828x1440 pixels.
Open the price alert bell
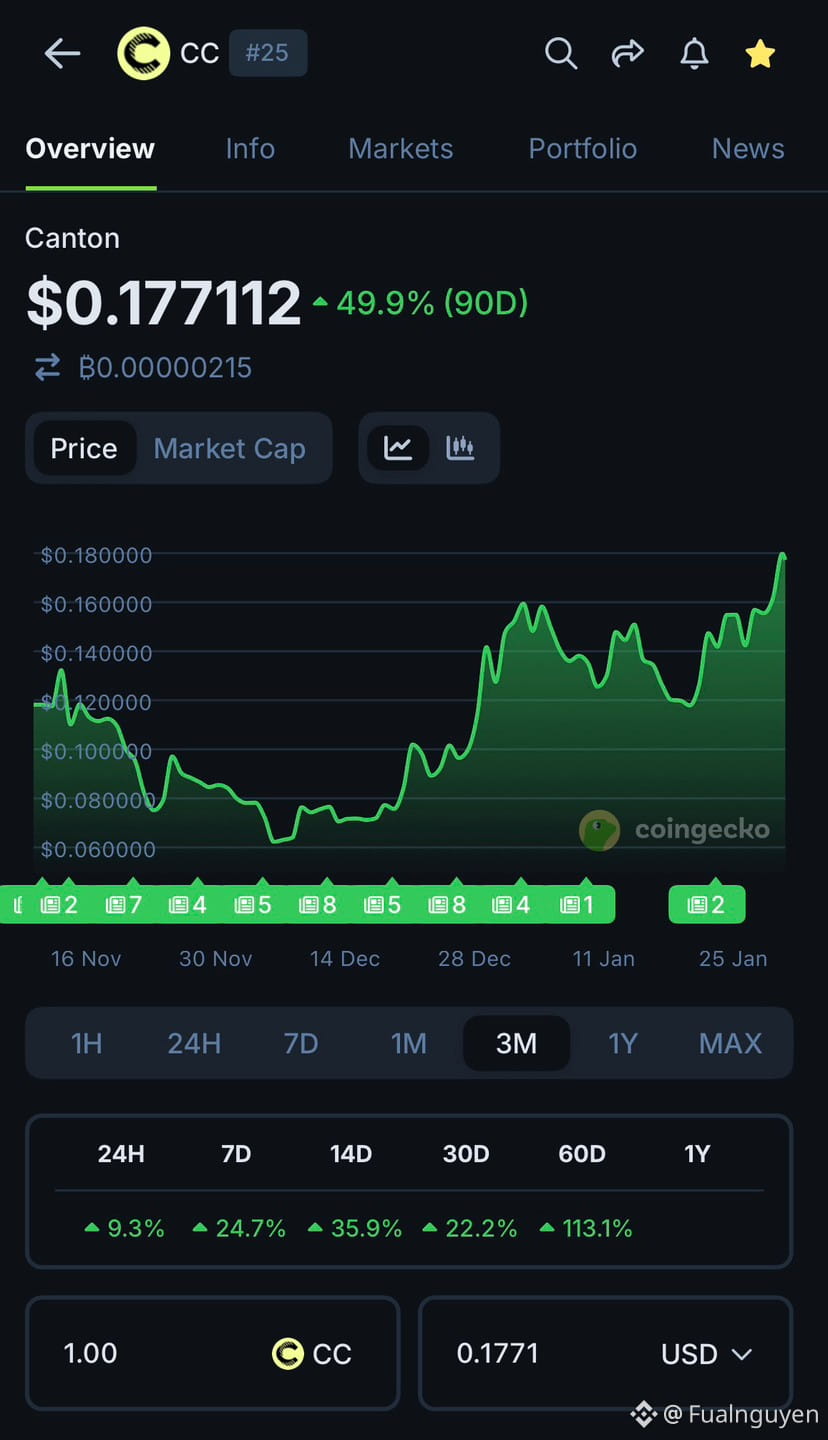coord(694,54)
